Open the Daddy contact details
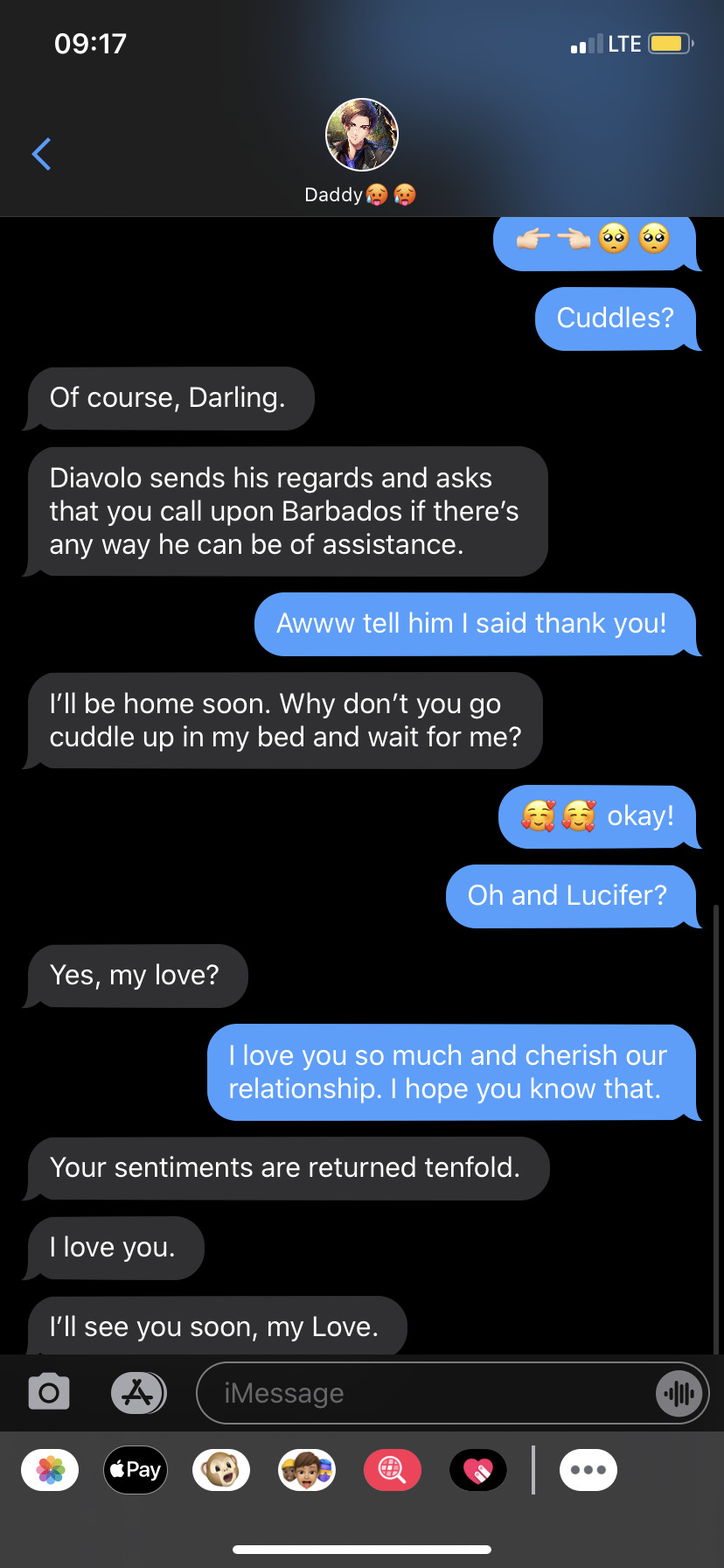 [x=361, y=149]
